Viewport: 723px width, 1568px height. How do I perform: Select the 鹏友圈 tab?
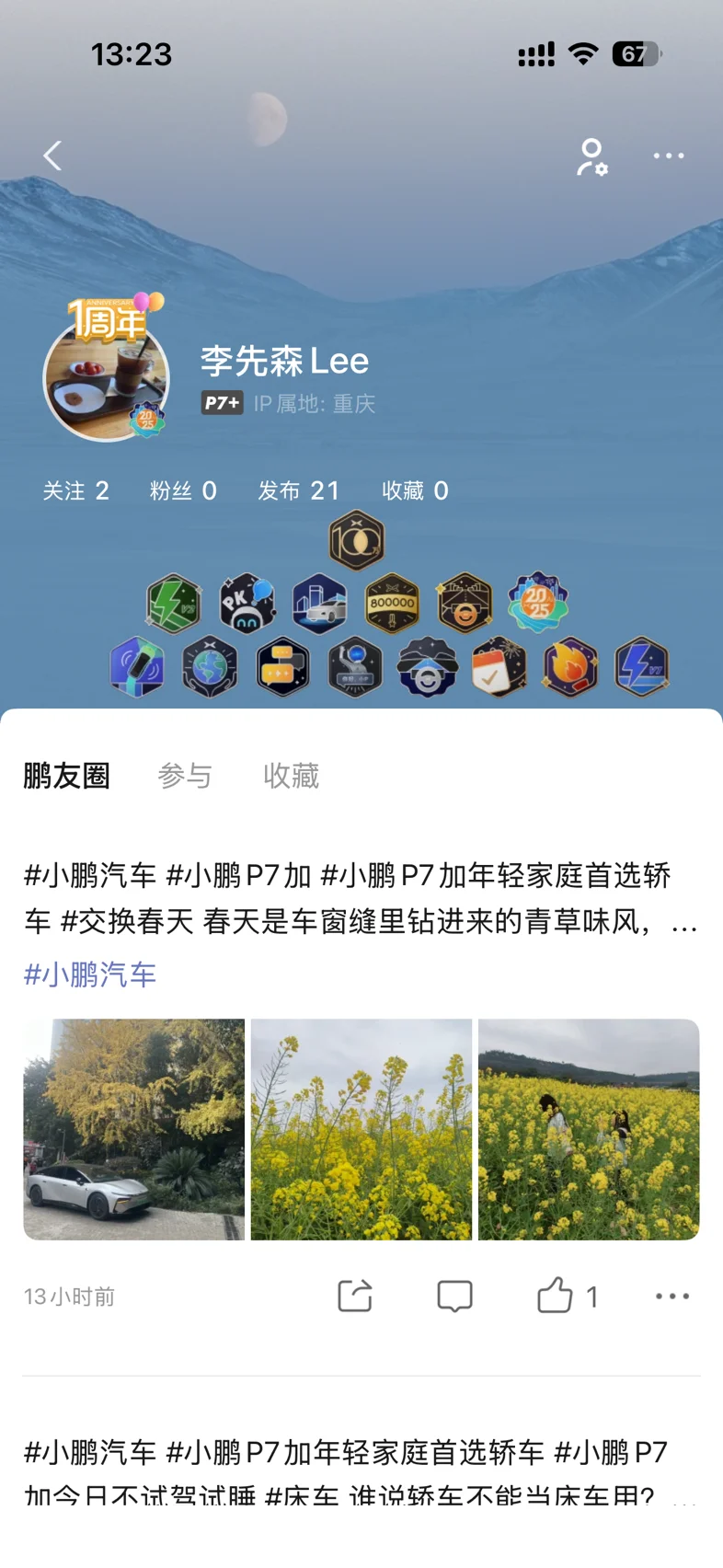tap(66, 776)
